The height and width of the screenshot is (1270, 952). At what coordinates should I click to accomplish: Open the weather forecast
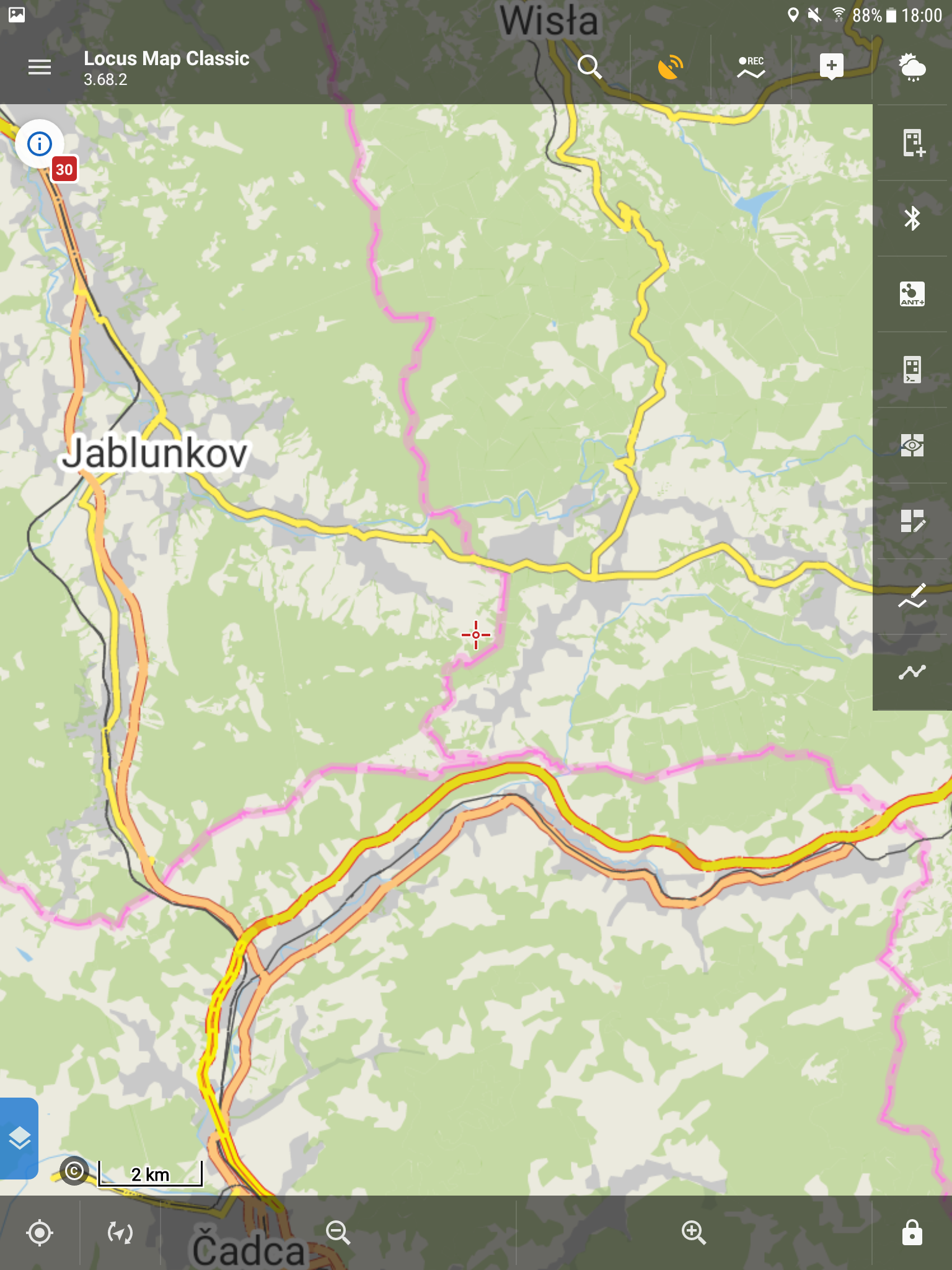click(912, 67)
